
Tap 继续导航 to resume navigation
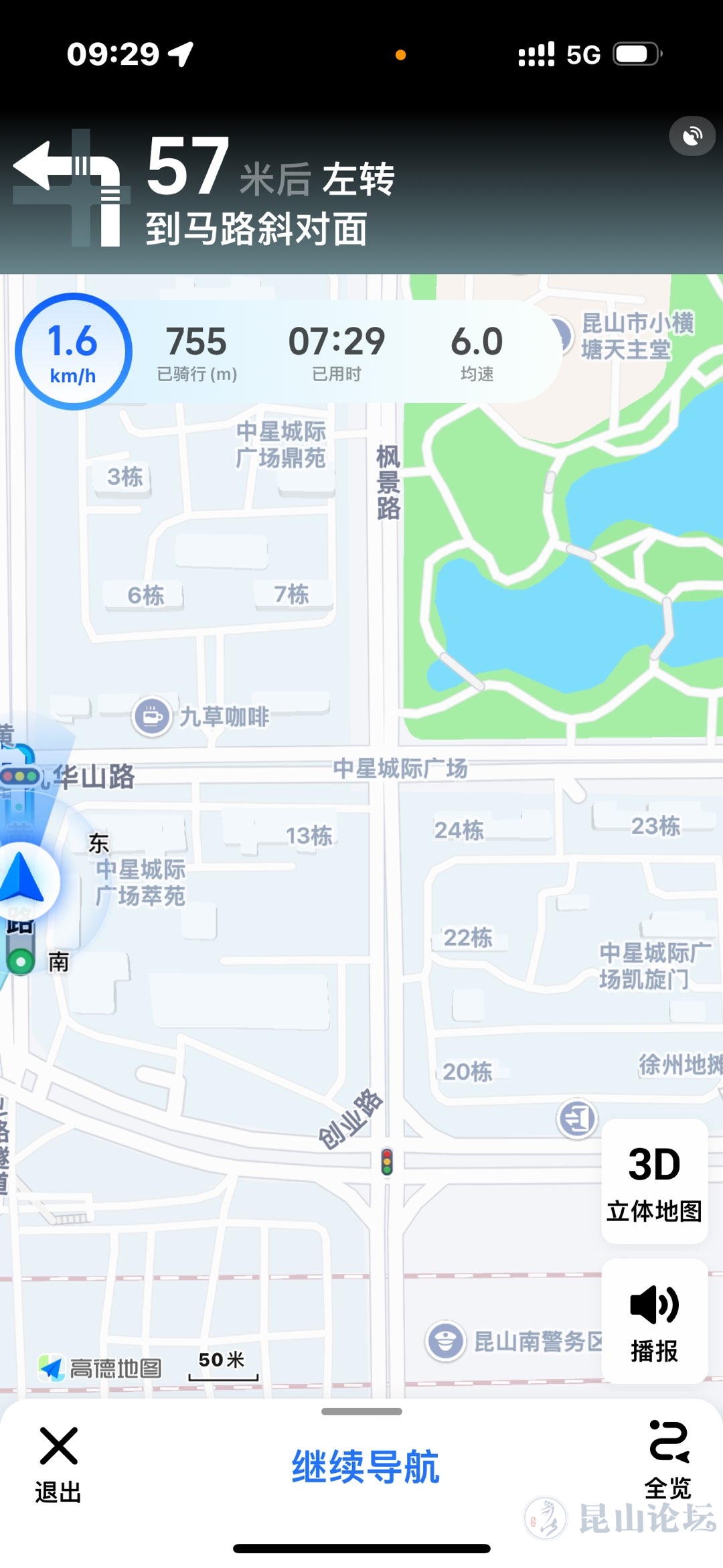click(x=365, y=1466)
